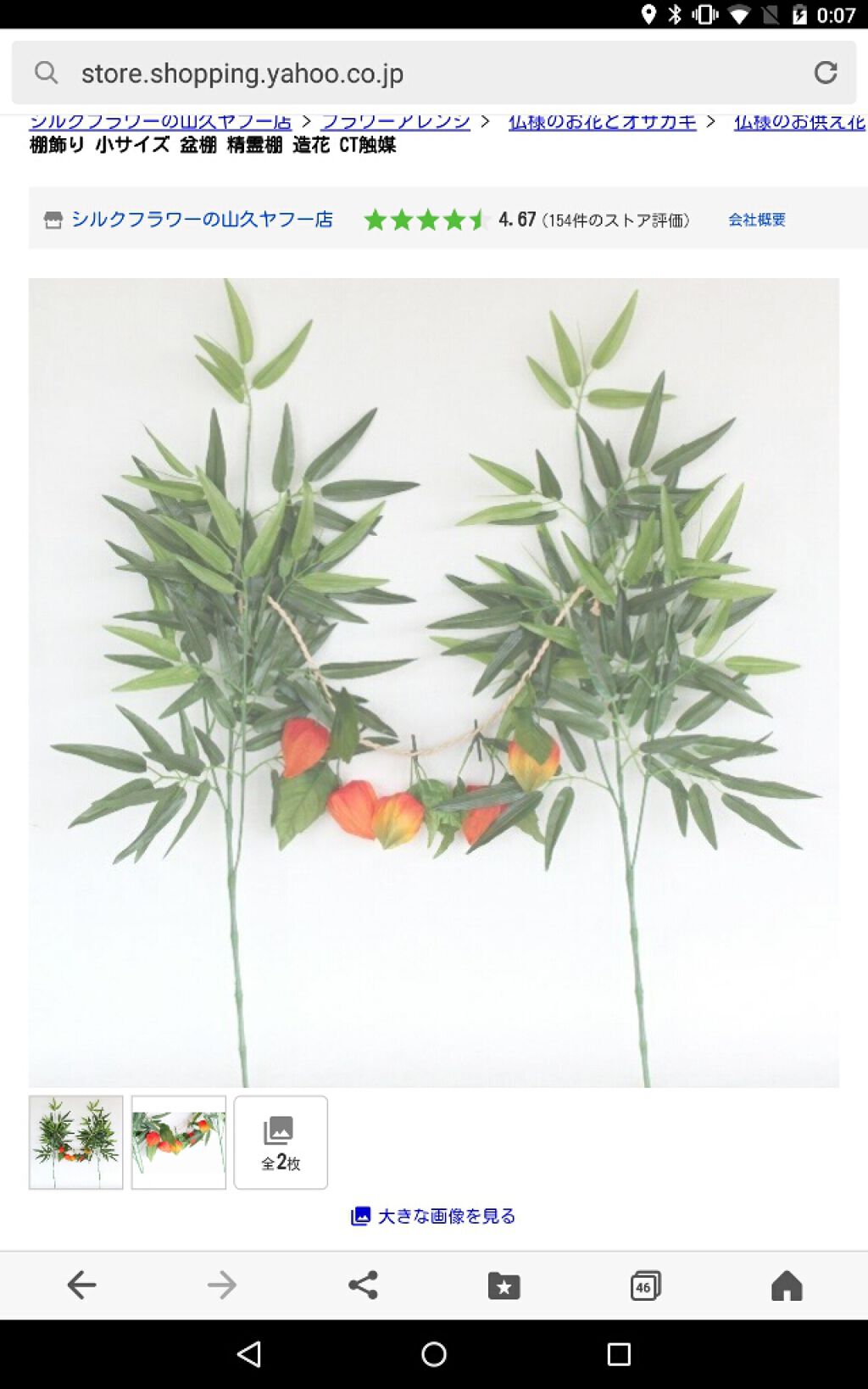This screenshot has width=868, height=1389.
Task: Tap the URL address bar
Action: click(424, 73)
